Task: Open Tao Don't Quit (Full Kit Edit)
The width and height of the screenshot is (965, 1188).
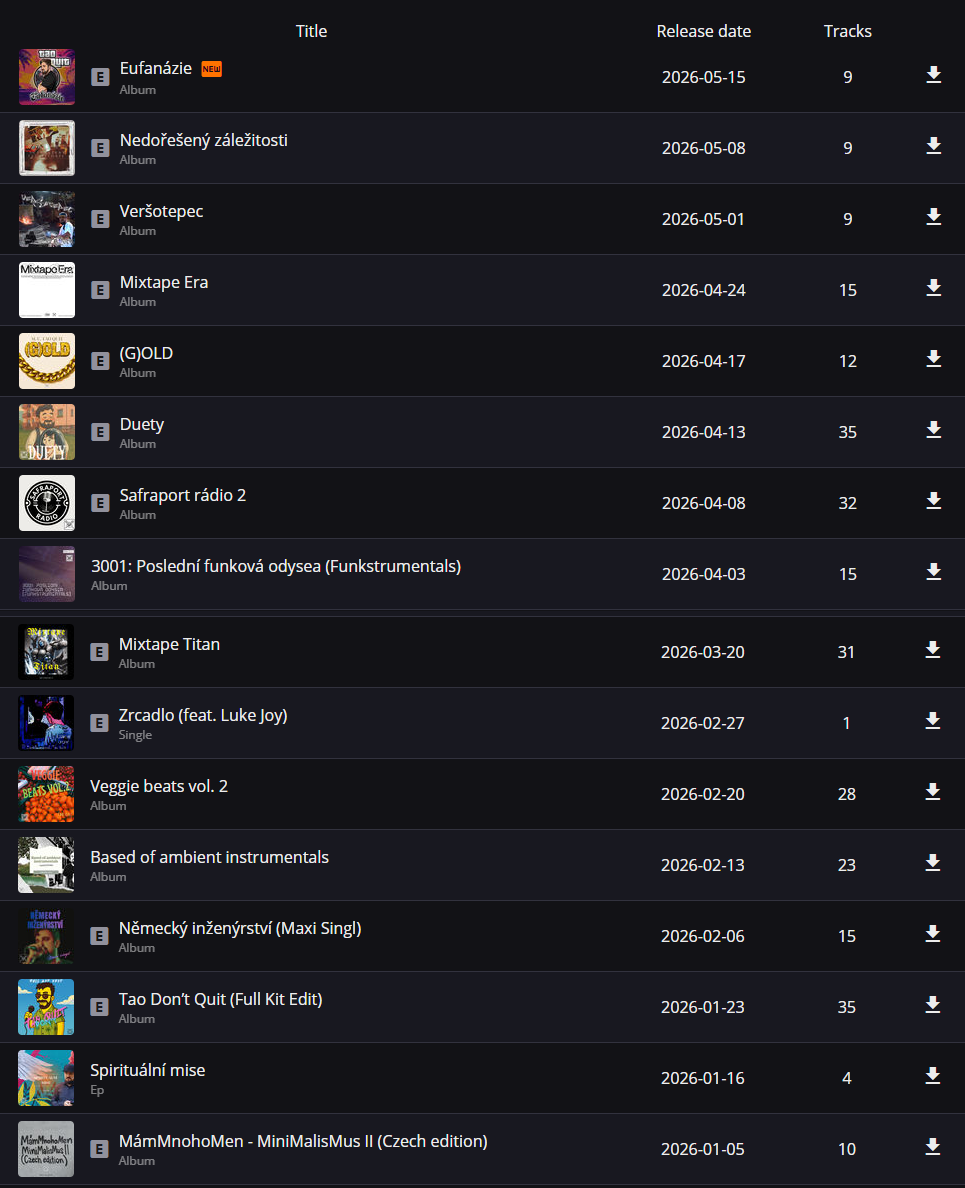Action: 220,999
